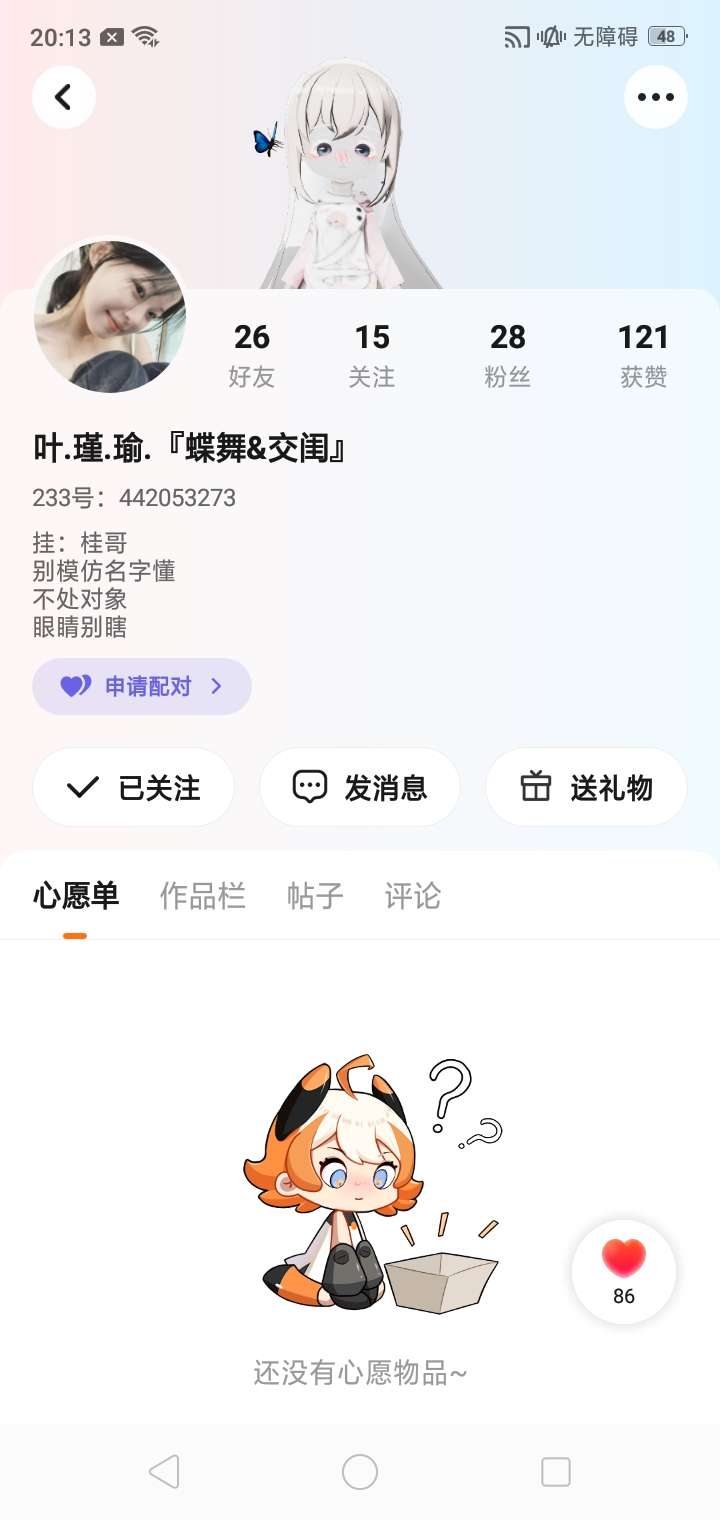Select the 心愿单 tab
The width and height of the screenshot is (720, 1520).
coord(76,896)
